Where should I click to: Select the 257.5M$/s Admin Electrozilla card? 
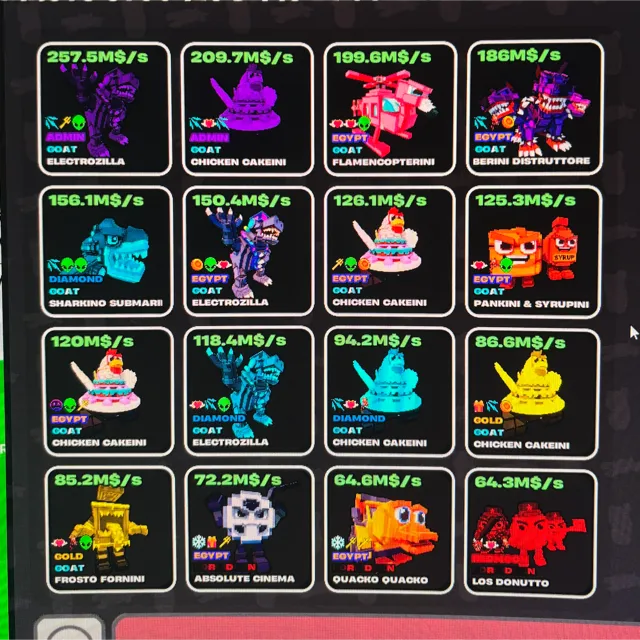tap(104, 109)
